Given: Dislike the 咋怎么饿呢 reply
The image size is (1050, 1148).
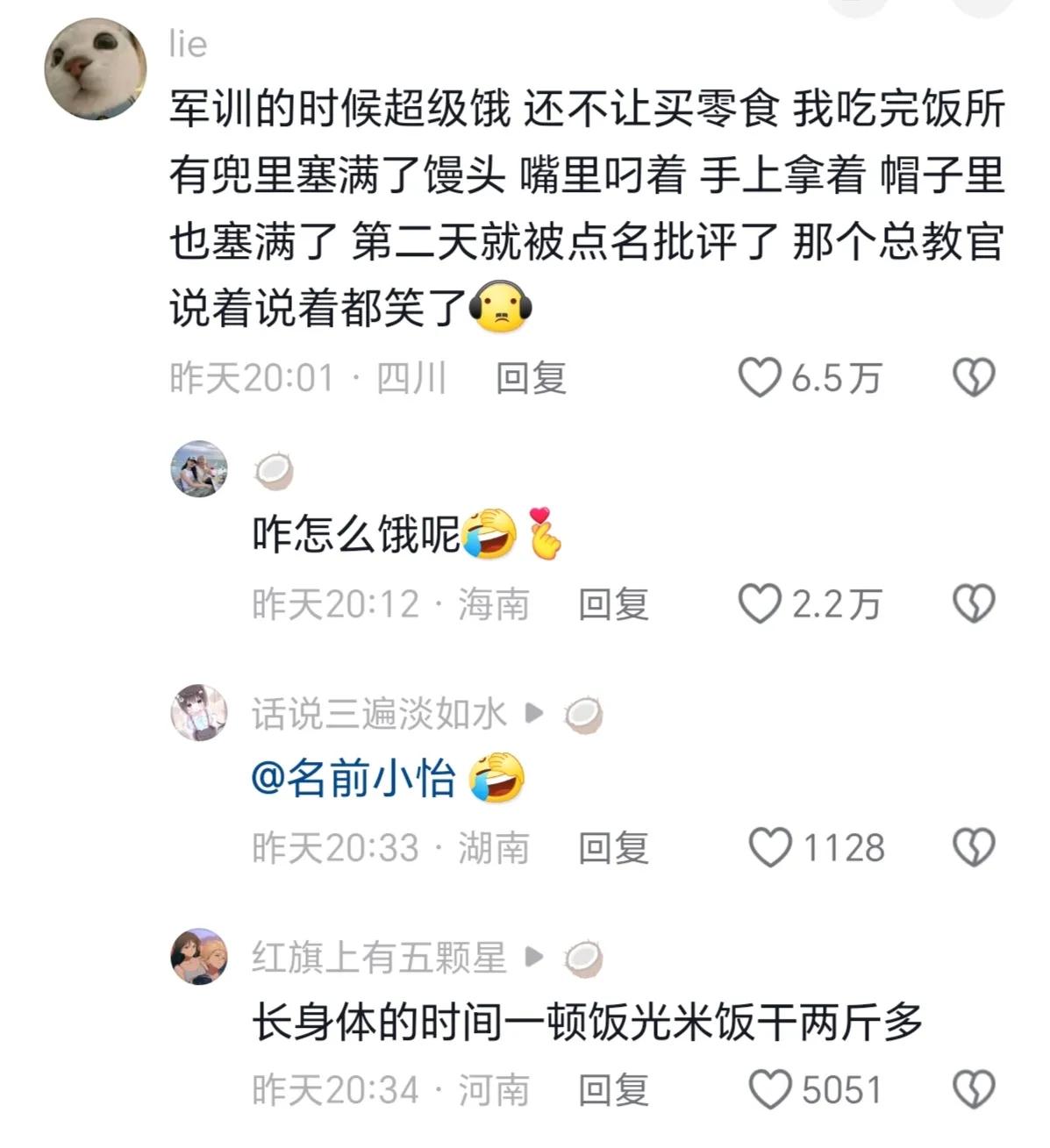Looking at the screenshot, I should coord(974,604).
